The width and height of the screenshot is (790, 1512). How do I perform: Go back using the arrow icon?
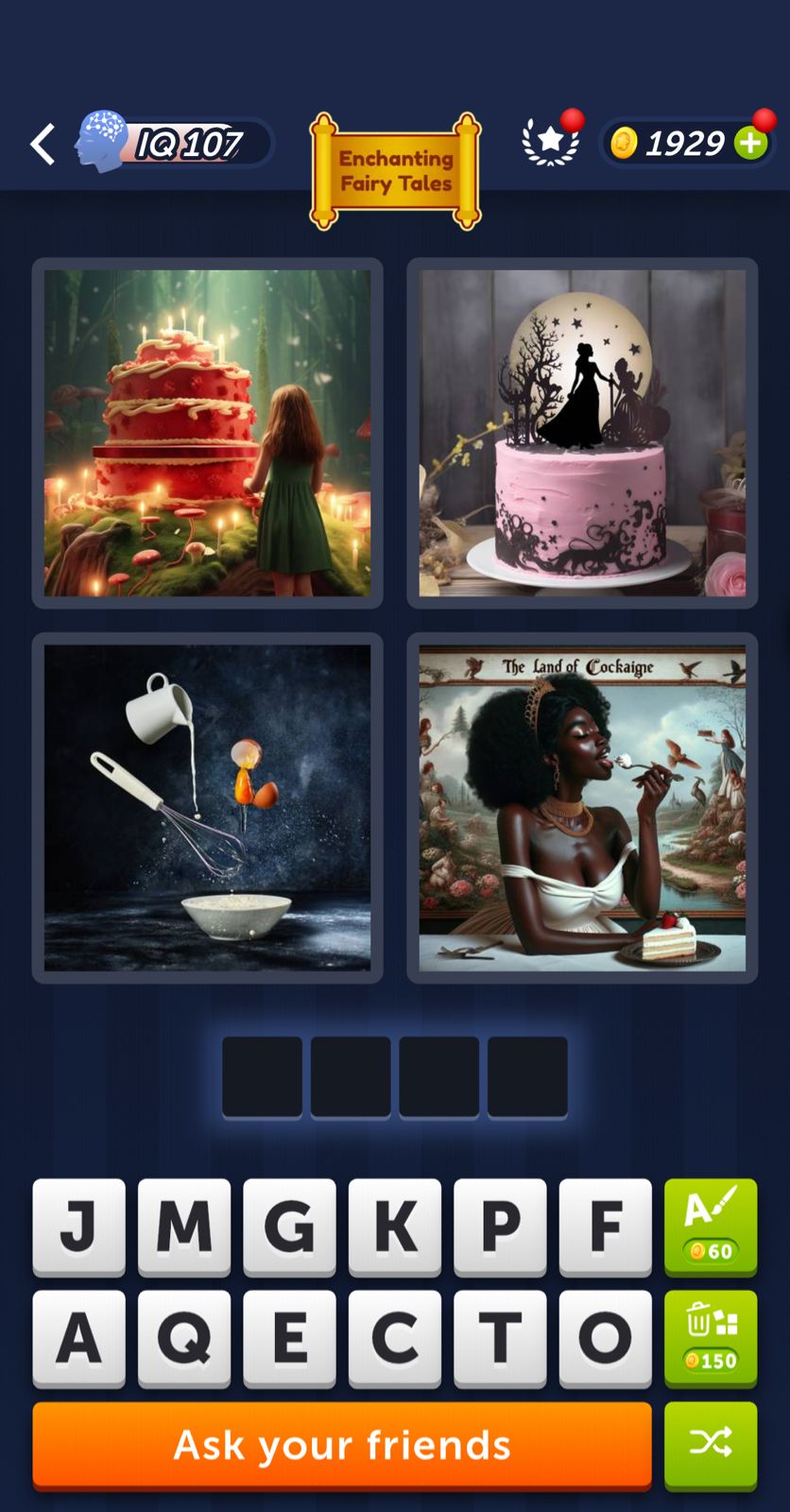[43, 145]
